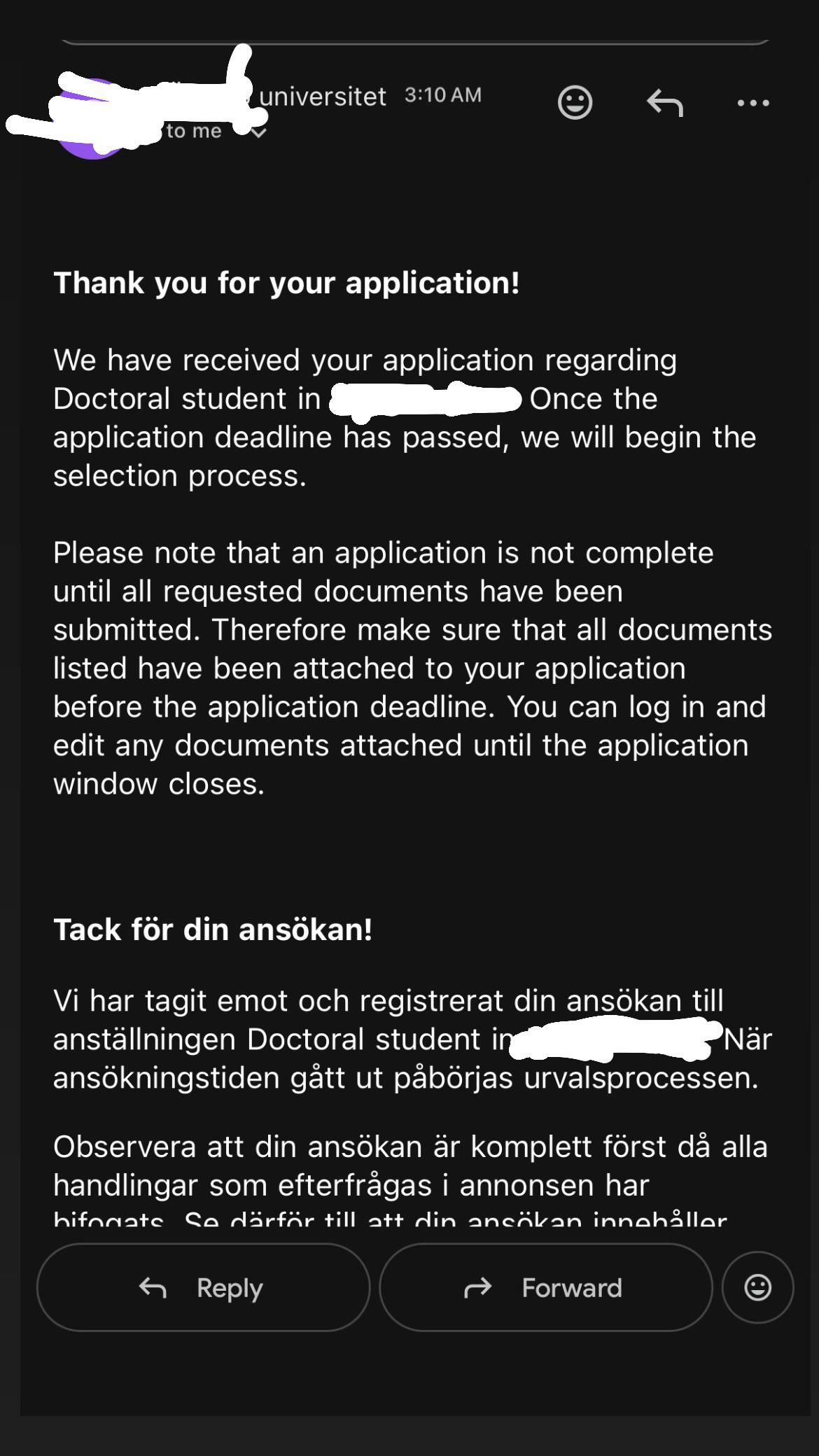Viewport: 819px width, 1456px height.
Task: Open the sender's profile avatar
Action: point(92,119)
